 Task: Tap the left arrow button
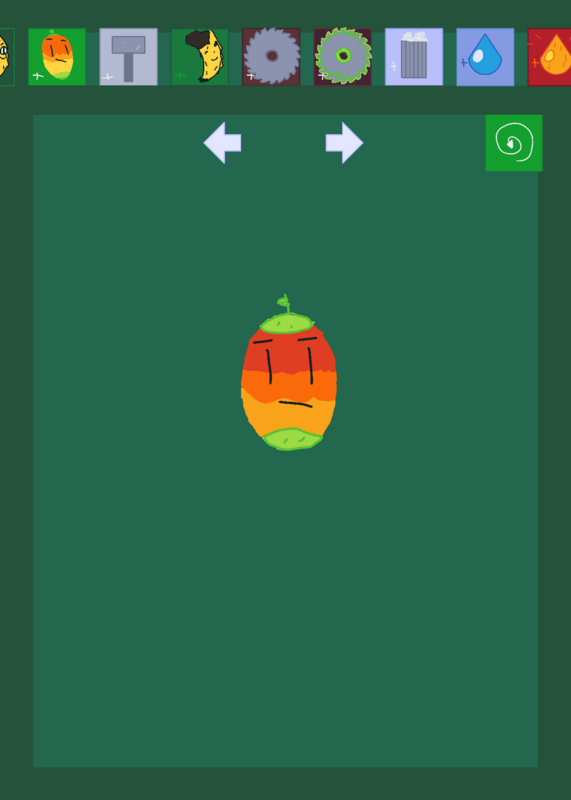click(x=222, y=143)
